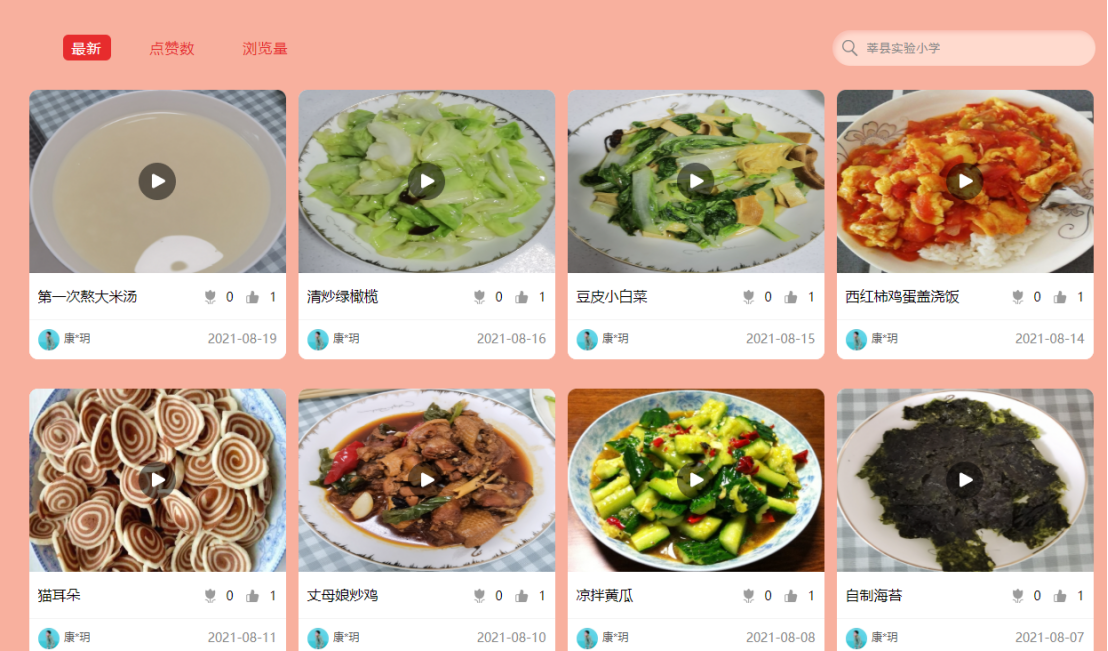Give a flower to 西红柿鸡蛋盖浇饭
This screenshot has width=1108, height=651.
click(x=1018, y=297)
